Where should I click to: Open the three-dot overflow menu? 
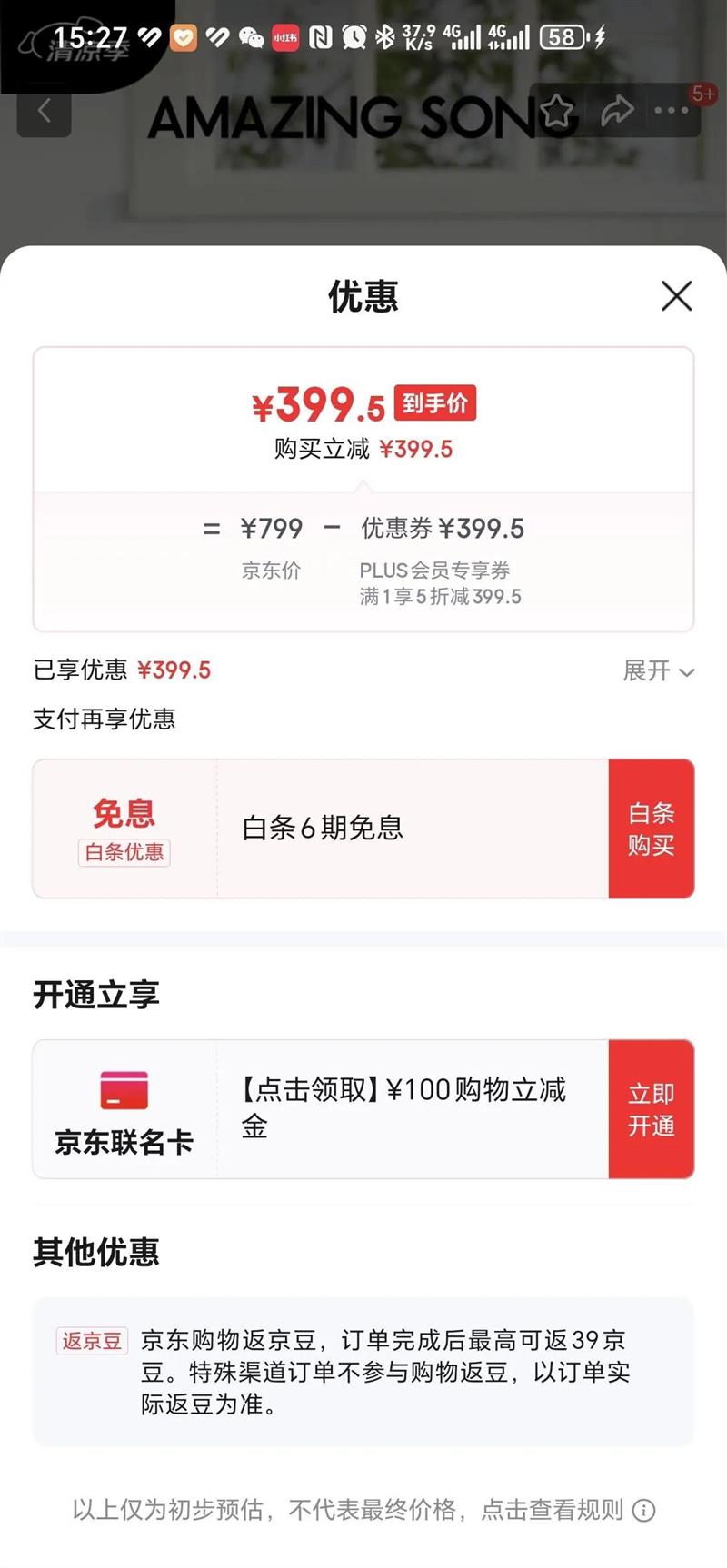672,111
